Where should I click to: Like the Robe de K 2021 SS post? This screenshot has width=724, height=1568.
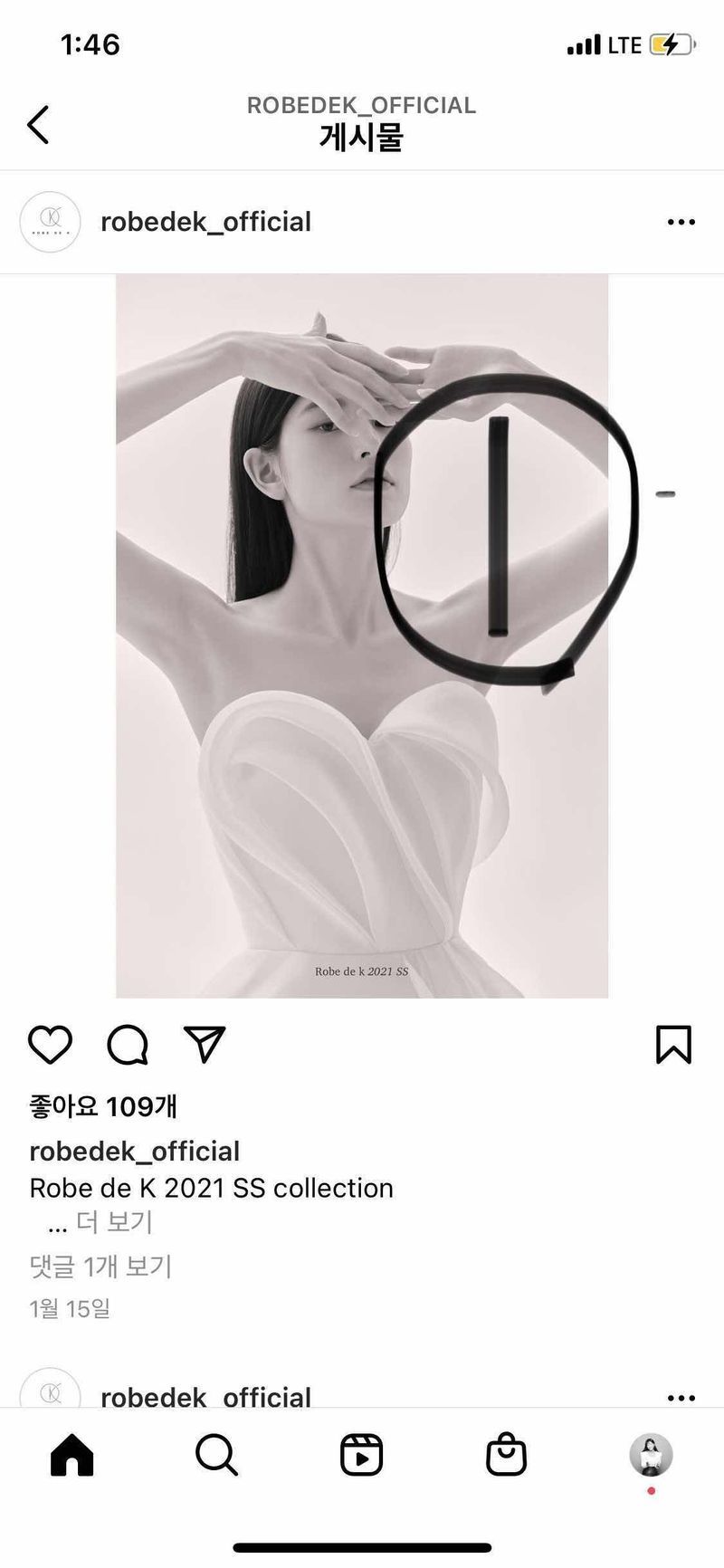[x=51, y=1045]
